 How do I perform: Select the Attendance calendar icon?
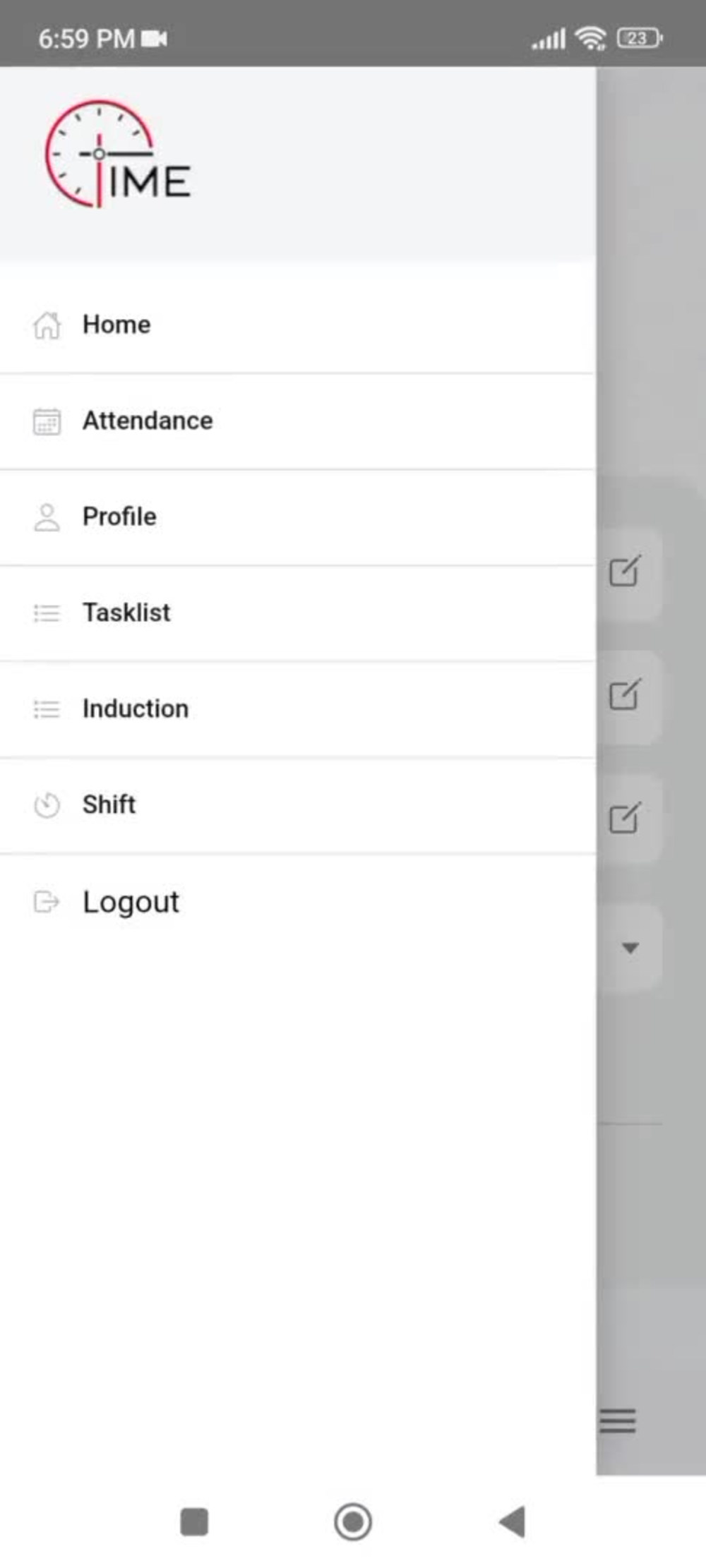click(47, 421)
